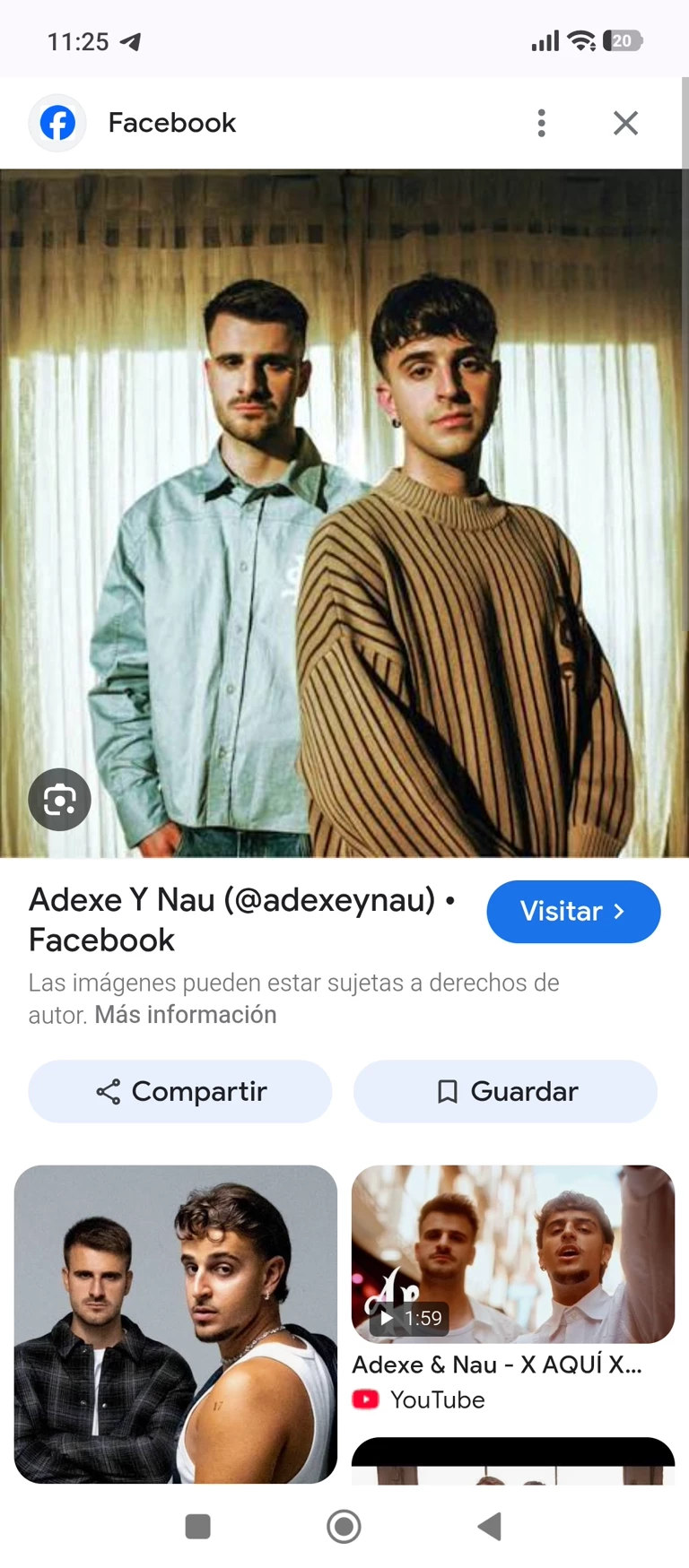Image resolution: width=689 pixels, height=1568 pixels.
Task: Save the image with Guardar
Action: 505,1091
